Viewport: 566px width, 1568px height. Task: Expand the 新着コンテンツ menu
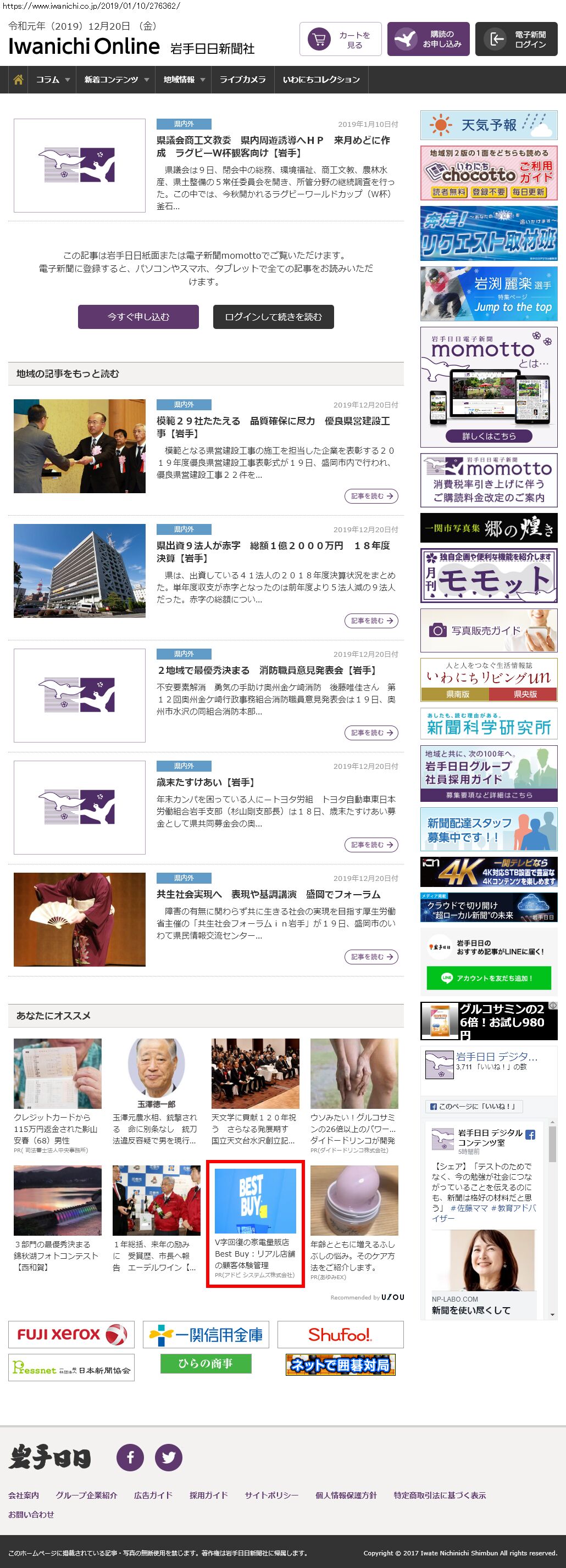click(116, 80)
